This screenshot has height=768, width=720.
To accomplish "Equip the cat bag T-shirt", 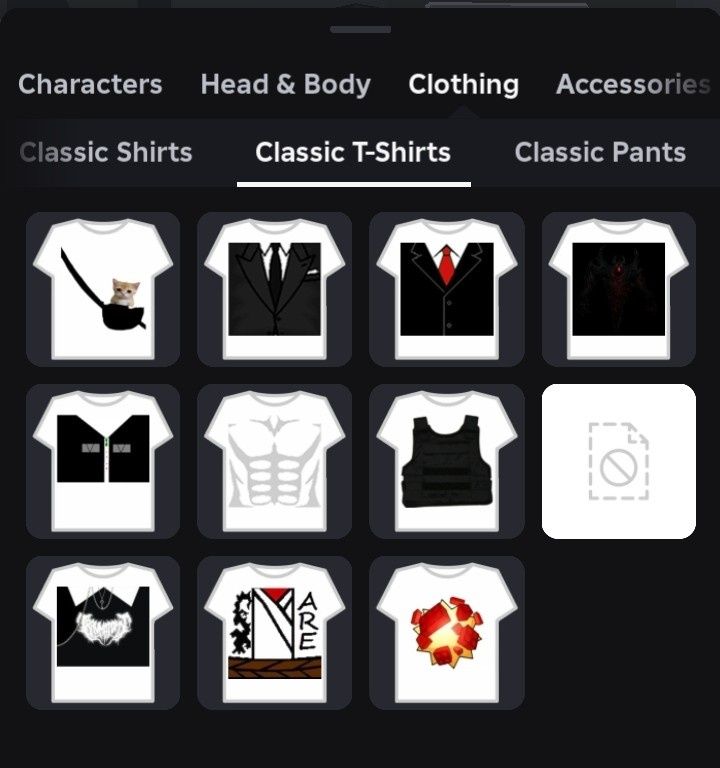I will point(103,289).
